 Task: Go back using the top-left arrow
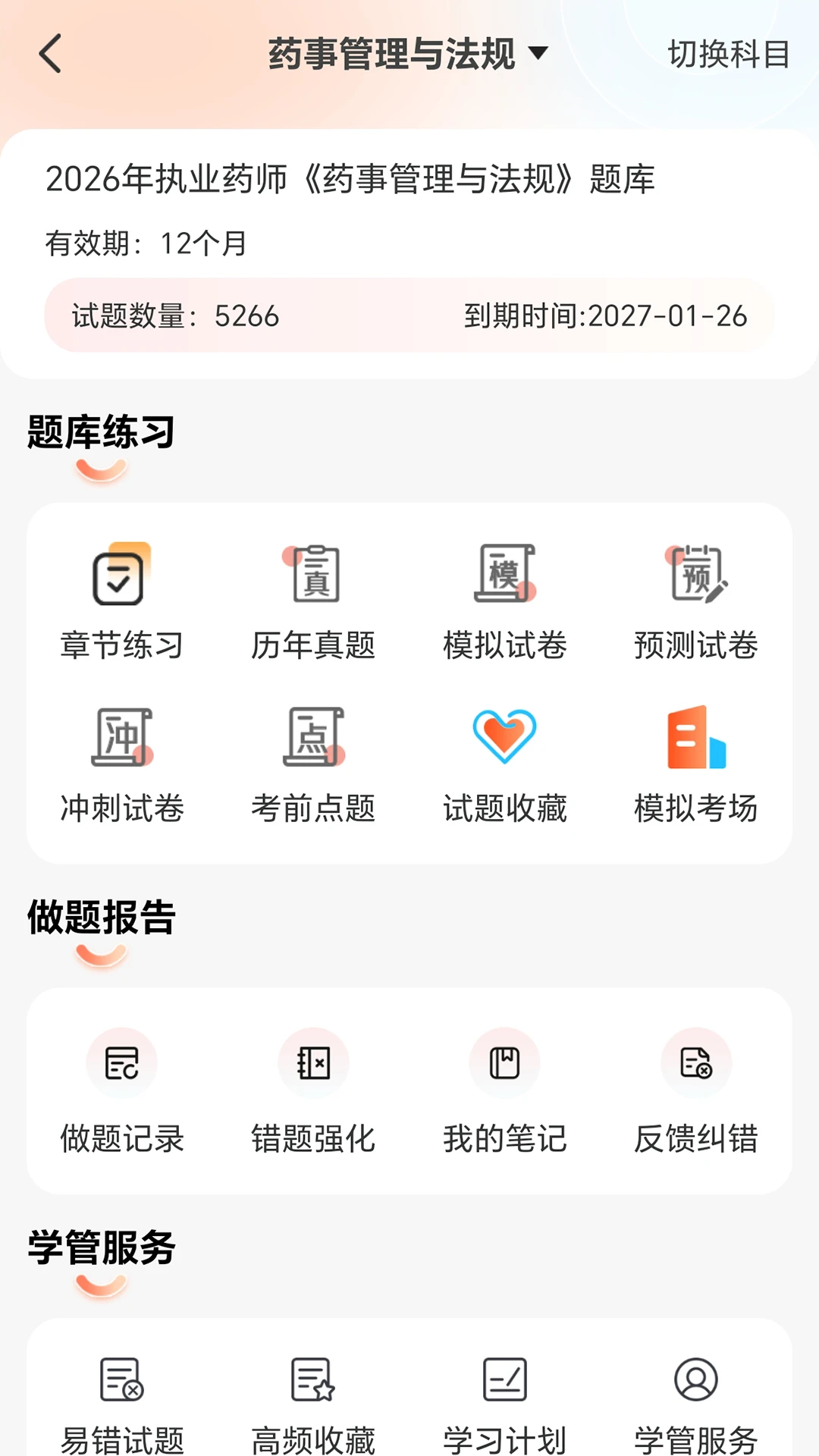[50, 54]
